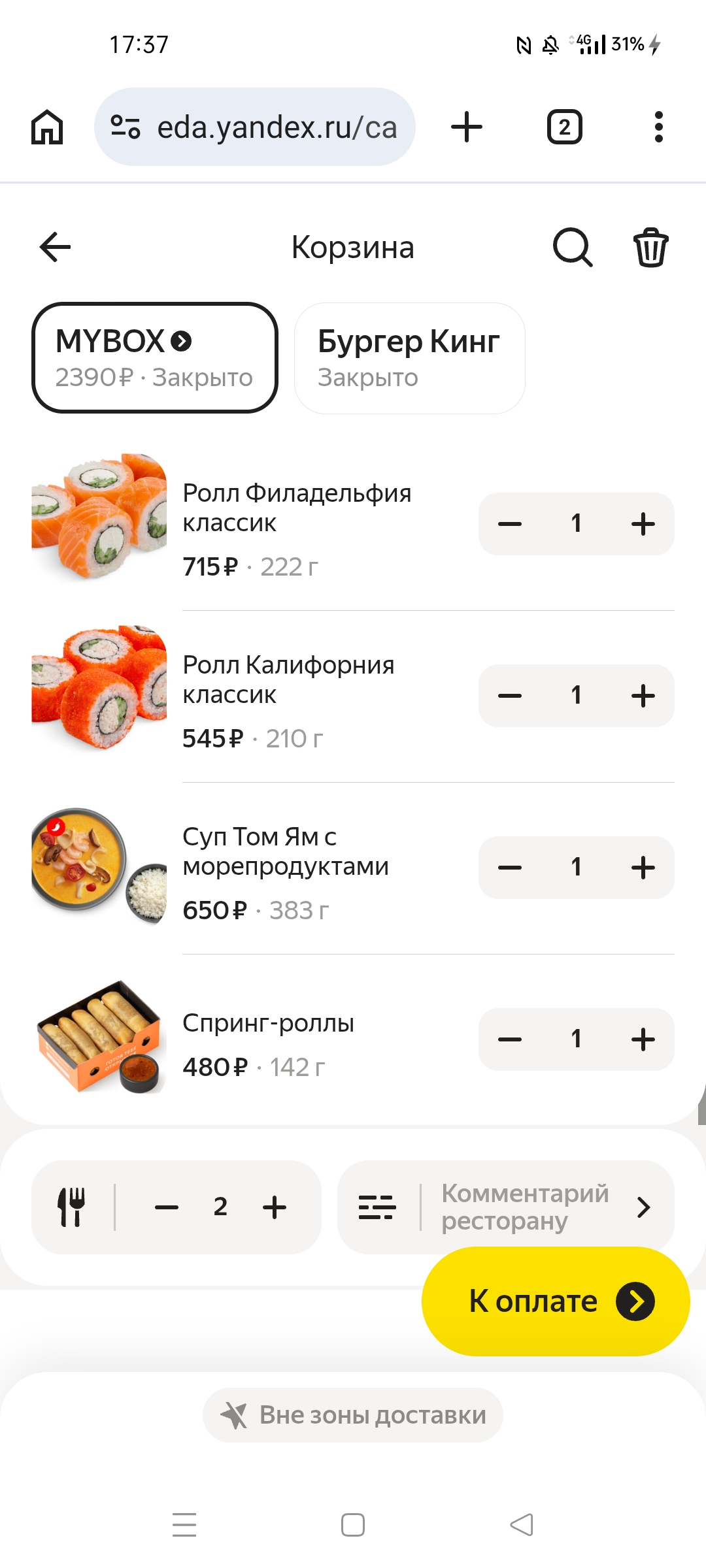Increase the Суп Том Ям quantity

pos(643,868)
